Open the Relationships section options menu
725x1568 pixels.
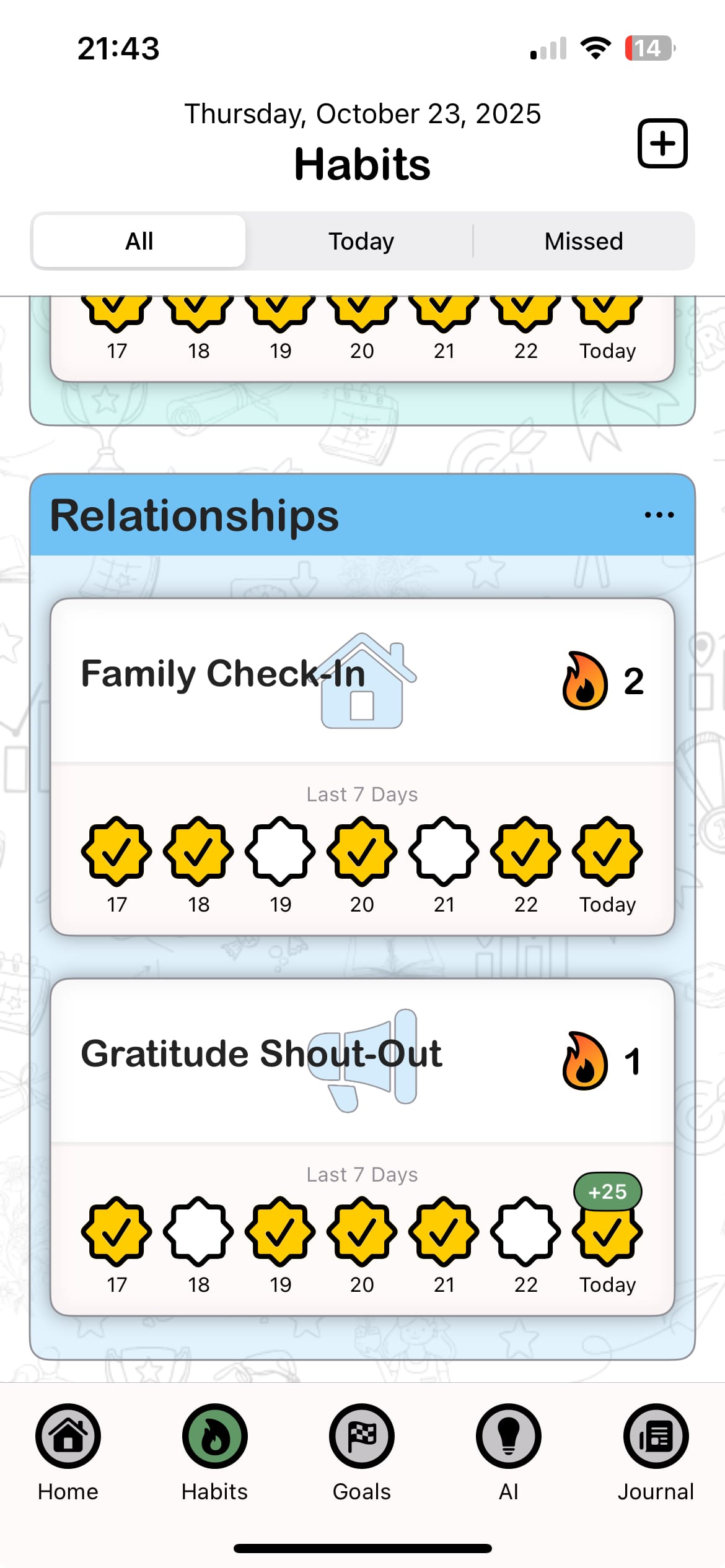pos(658,514)
